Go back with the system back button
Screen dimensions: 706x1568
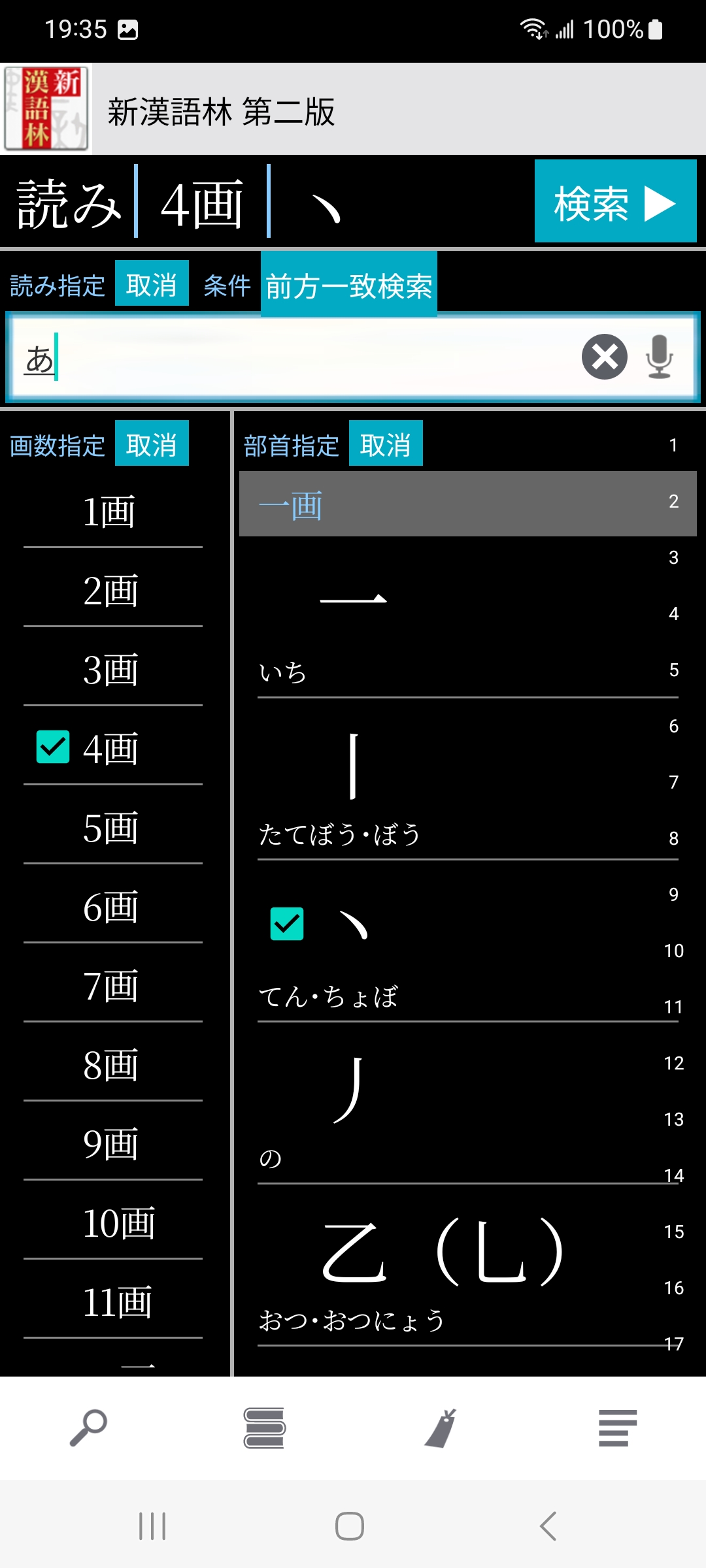click(x=548, y=1526)
